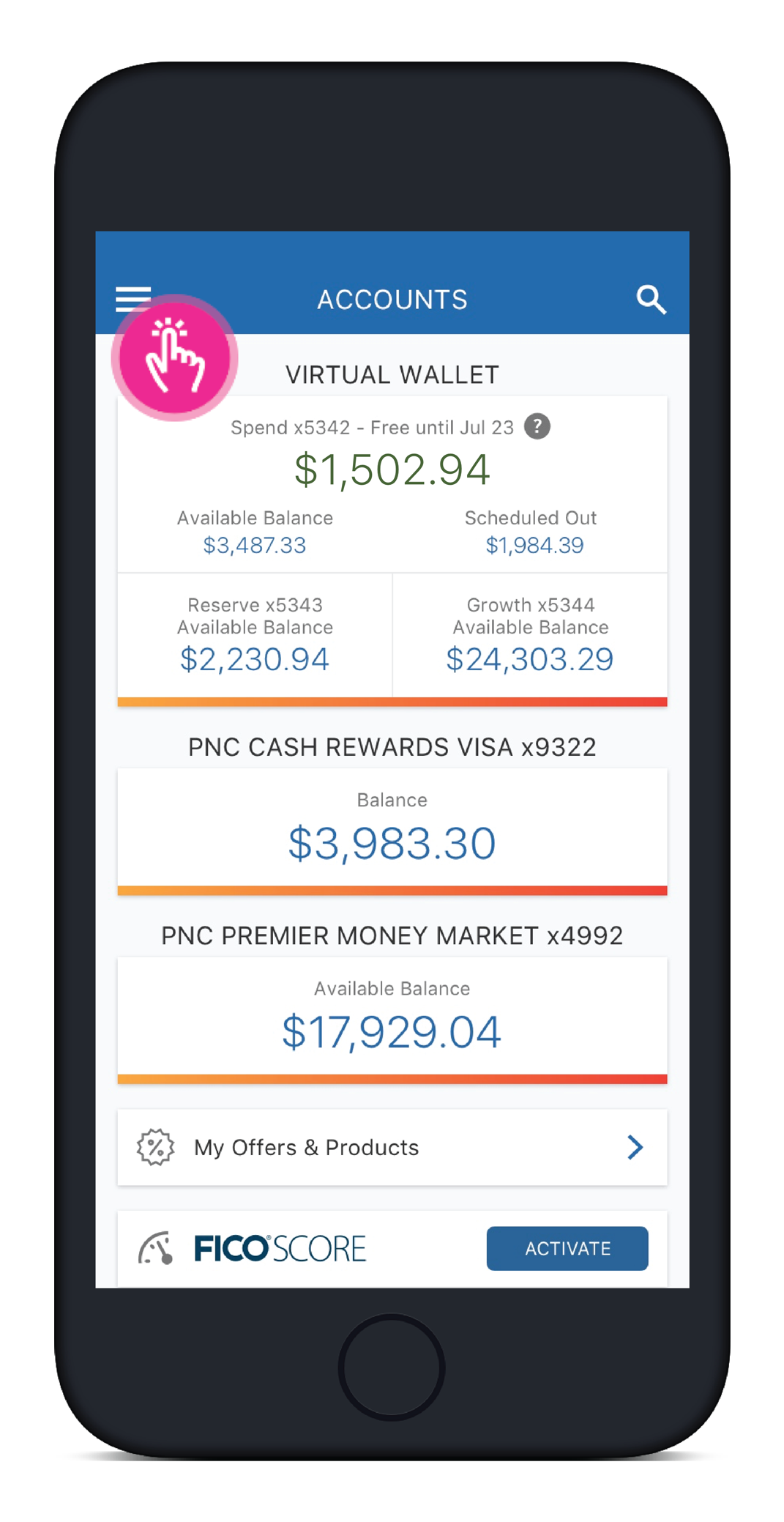
Task: Open the PNC Premier Money Market account
Action: pos(392,1017)
